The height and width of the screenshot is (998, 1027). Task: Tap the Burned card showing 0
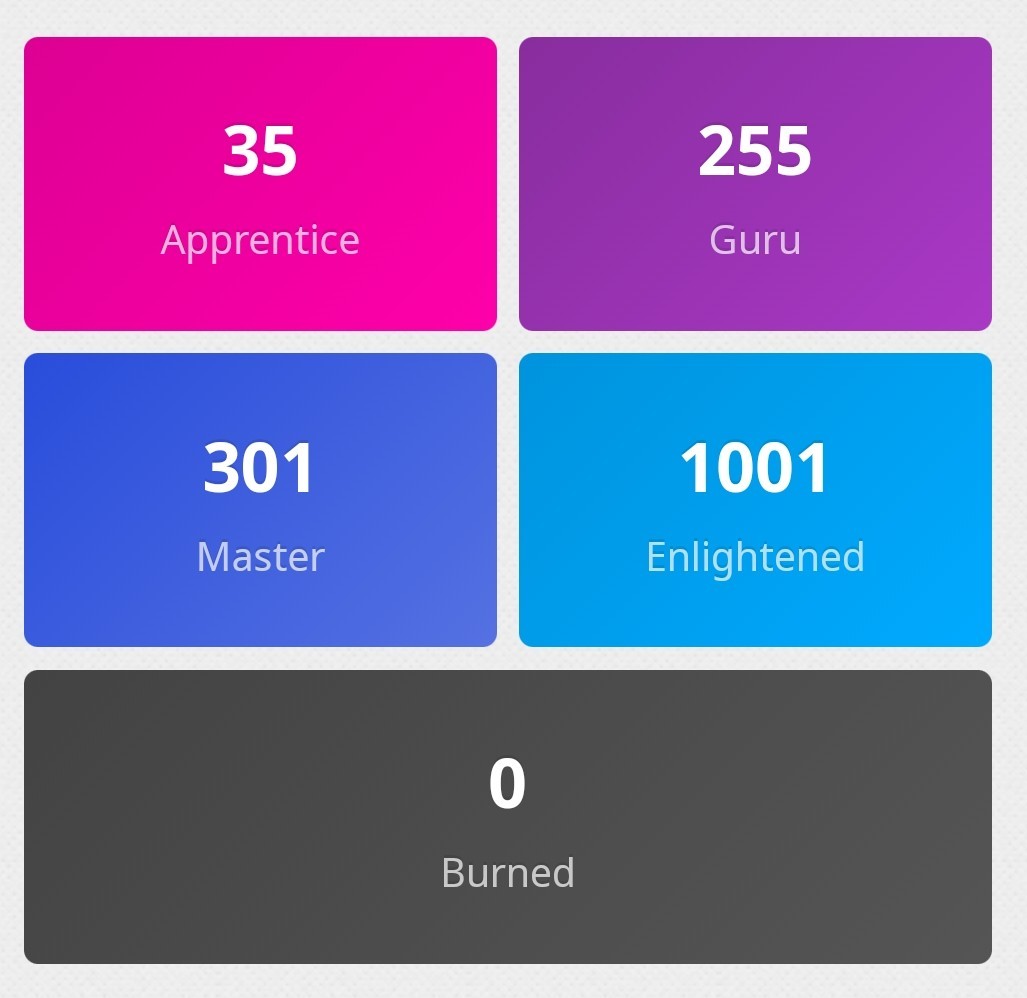tap(508, 816)
